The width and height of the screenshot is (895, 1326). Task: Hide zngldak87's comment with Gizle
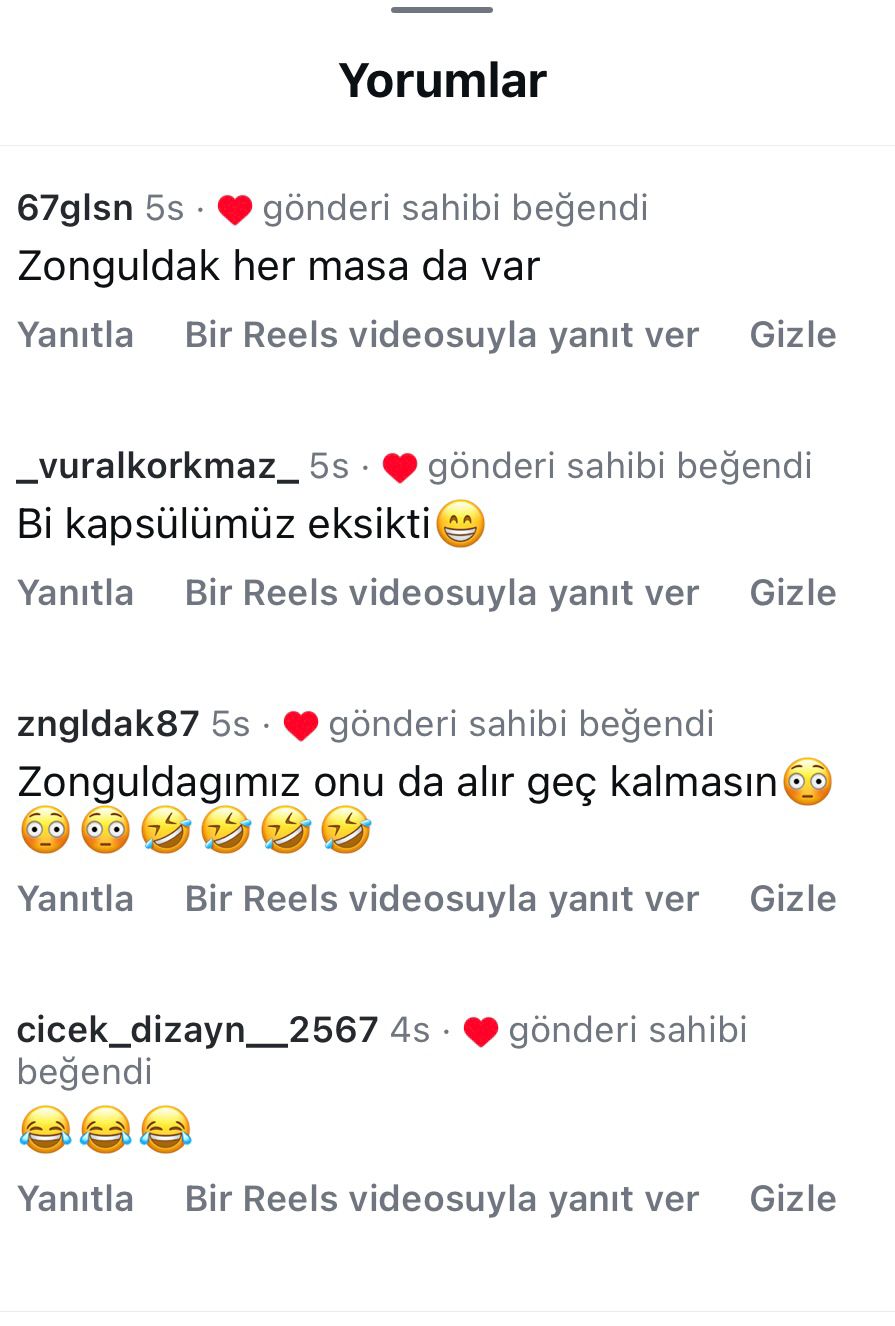point(792,899)
